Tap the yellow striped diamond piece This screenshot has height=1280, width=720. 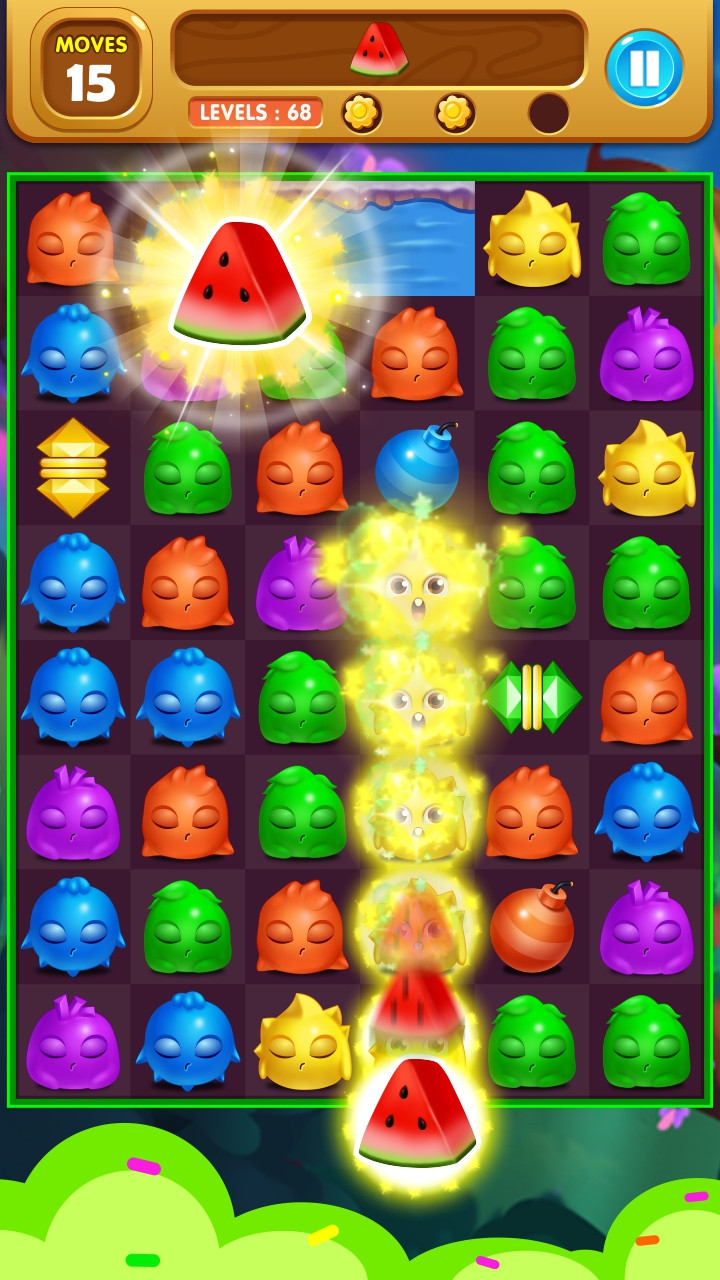(73, 467)
